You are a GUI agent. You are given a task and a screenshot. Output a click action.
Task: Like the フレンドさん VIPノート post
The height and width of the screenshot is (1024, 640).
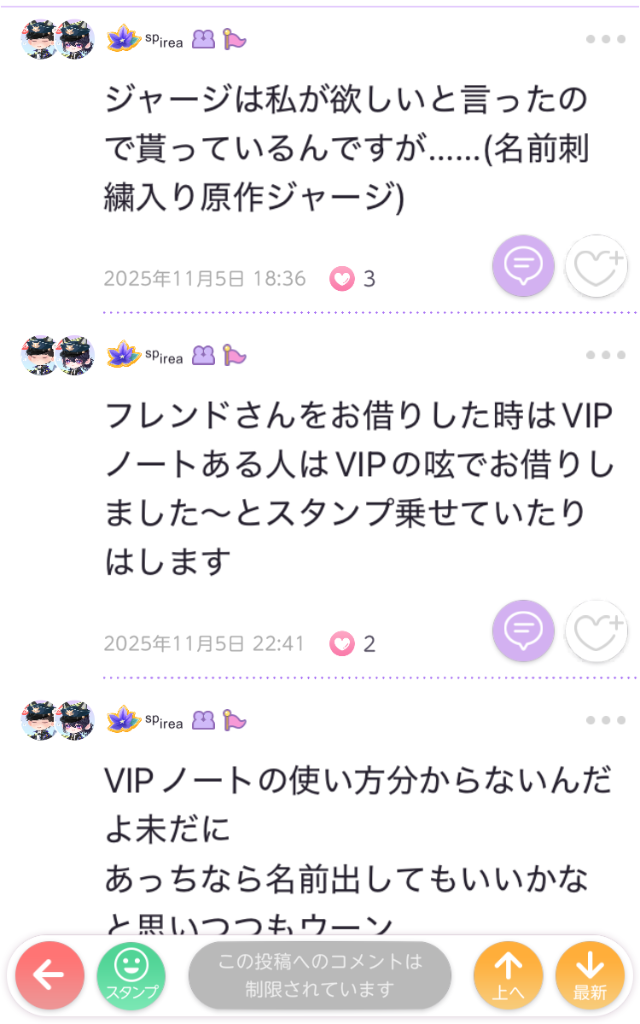[596, 631]
